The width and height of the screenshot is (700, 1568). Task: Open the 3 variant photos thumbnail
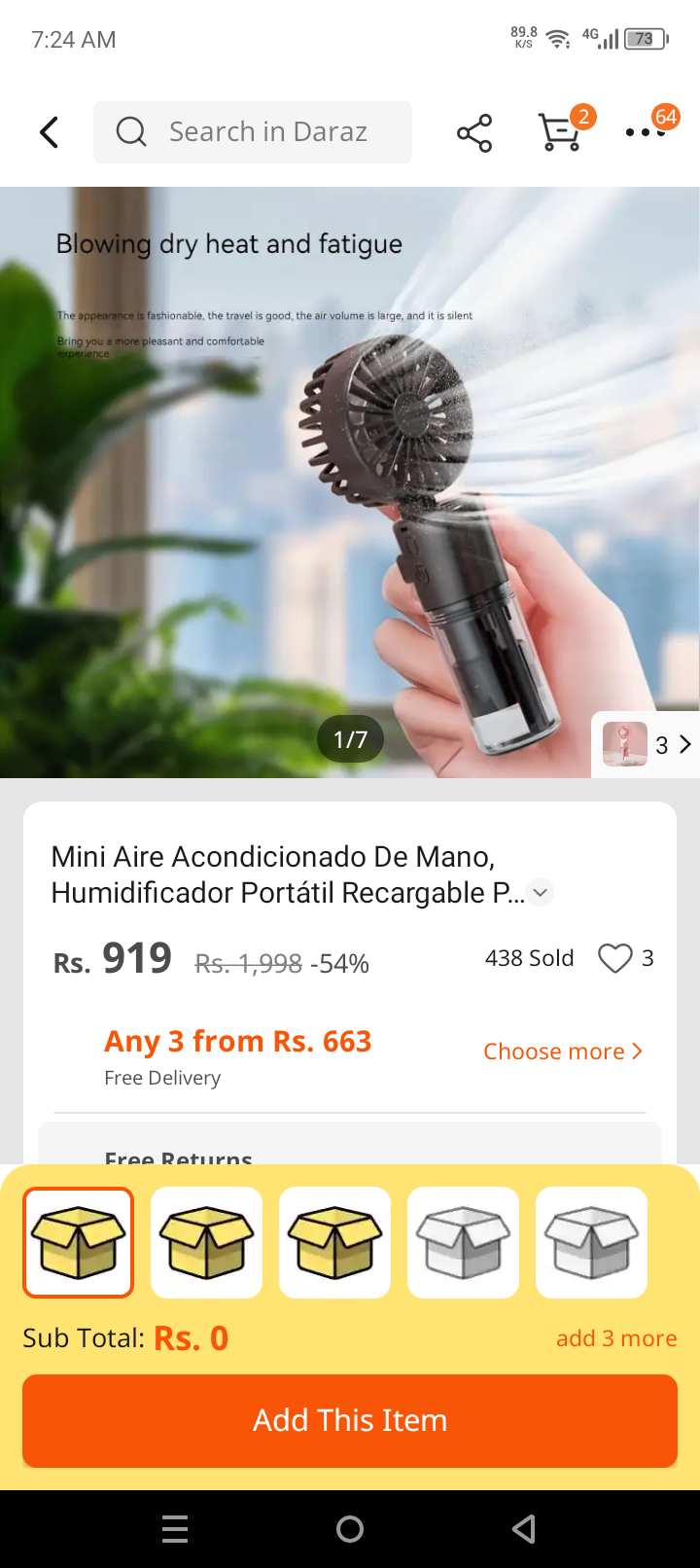point(646,745)
